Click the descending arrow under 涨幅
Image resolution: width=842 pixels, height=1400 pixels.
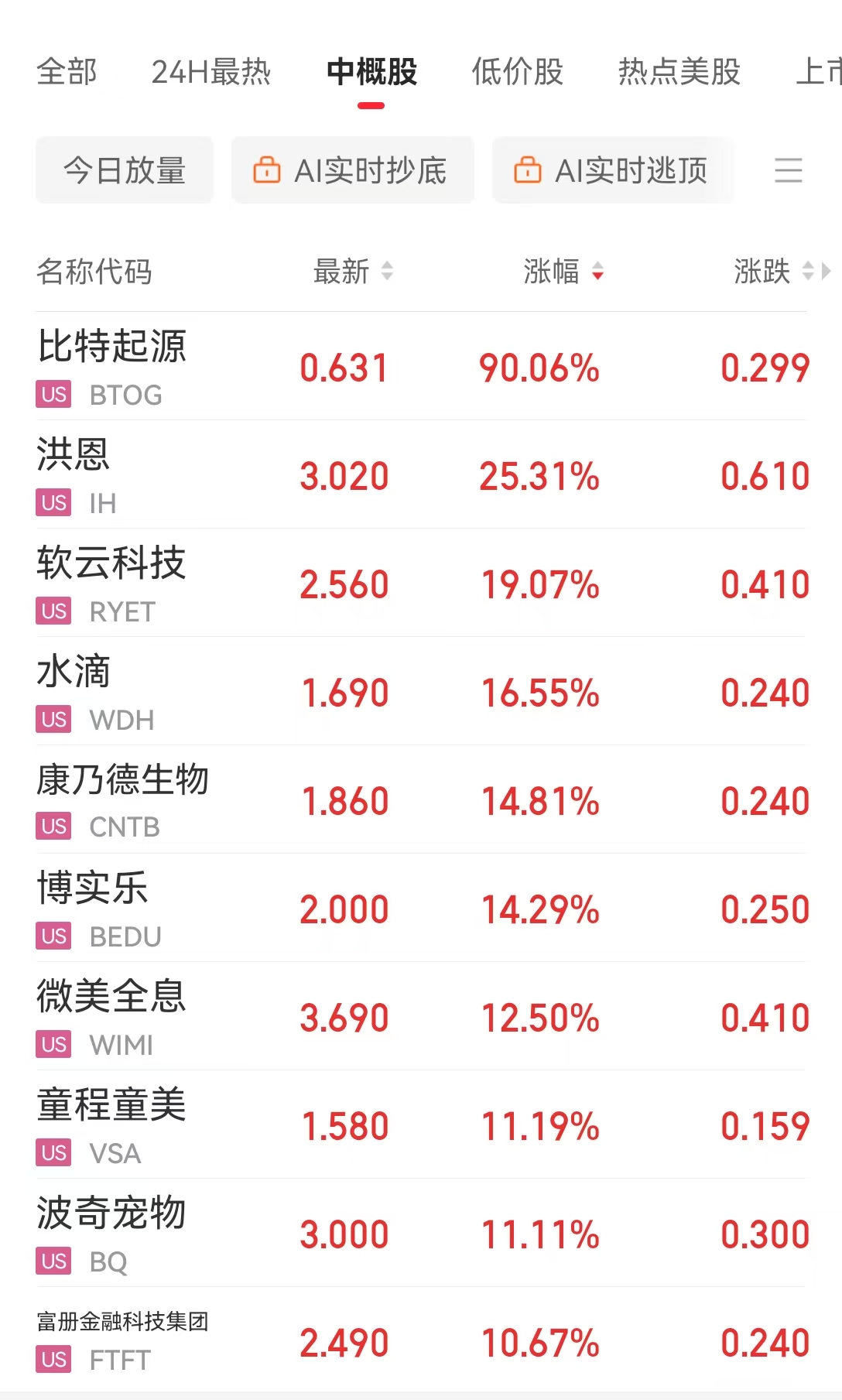[x=597, y=276]
